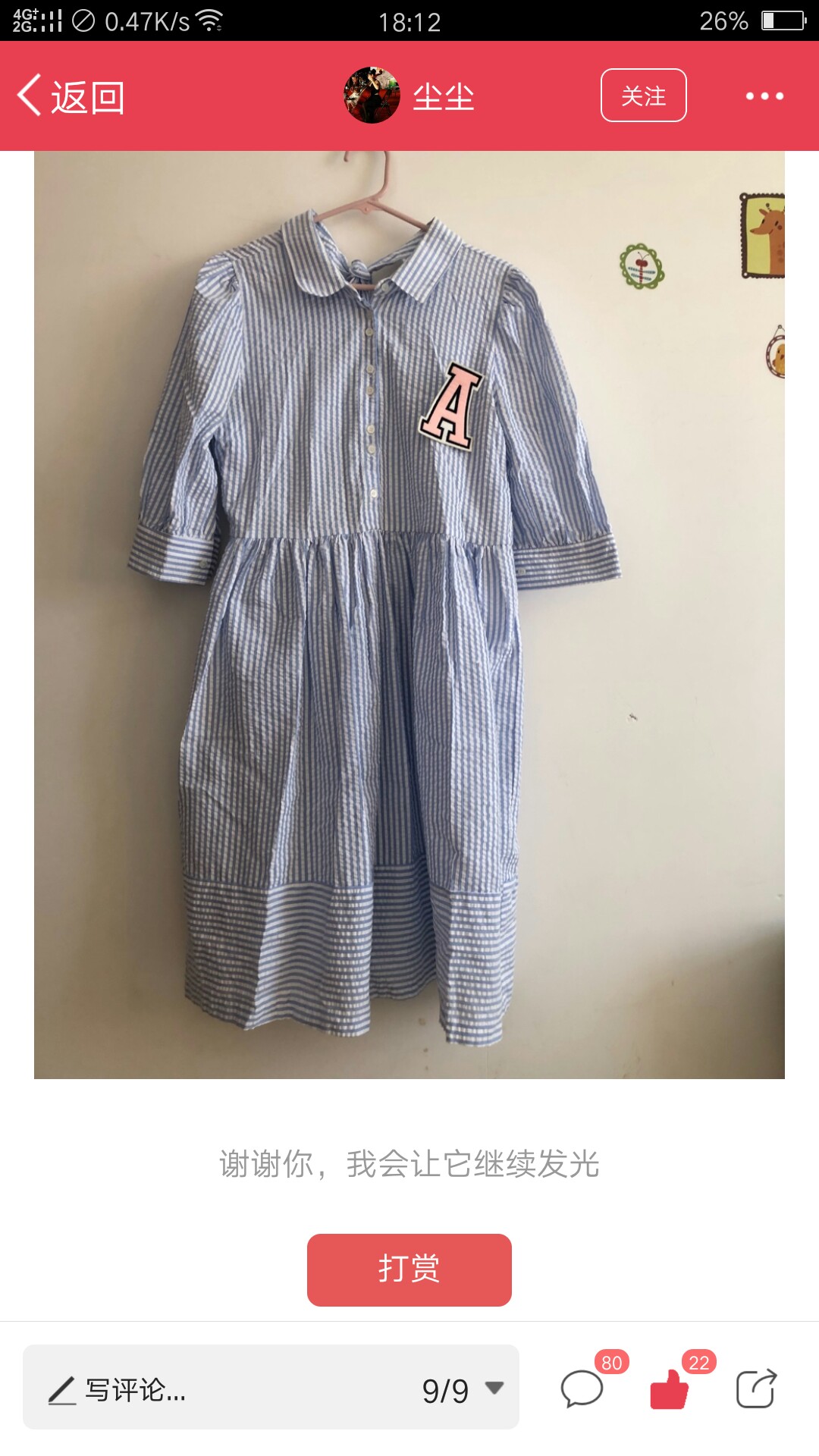Tip the author with 打赏
This screenshot has height=1456, width=819.
[x=409, y=1270]
